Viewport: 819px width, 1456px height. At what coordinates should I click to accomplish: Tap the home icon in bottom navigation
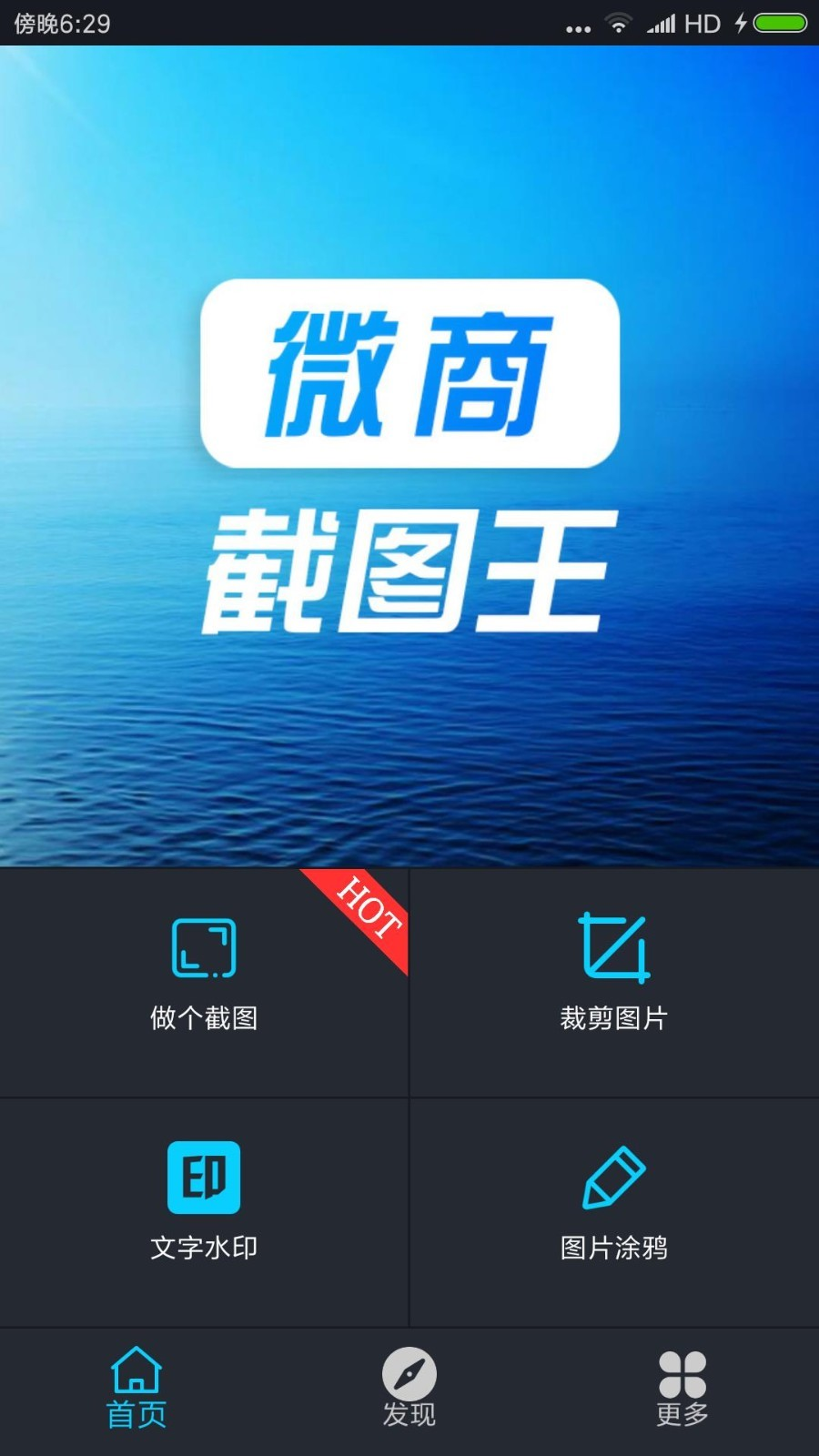[x=136, y=1371]
